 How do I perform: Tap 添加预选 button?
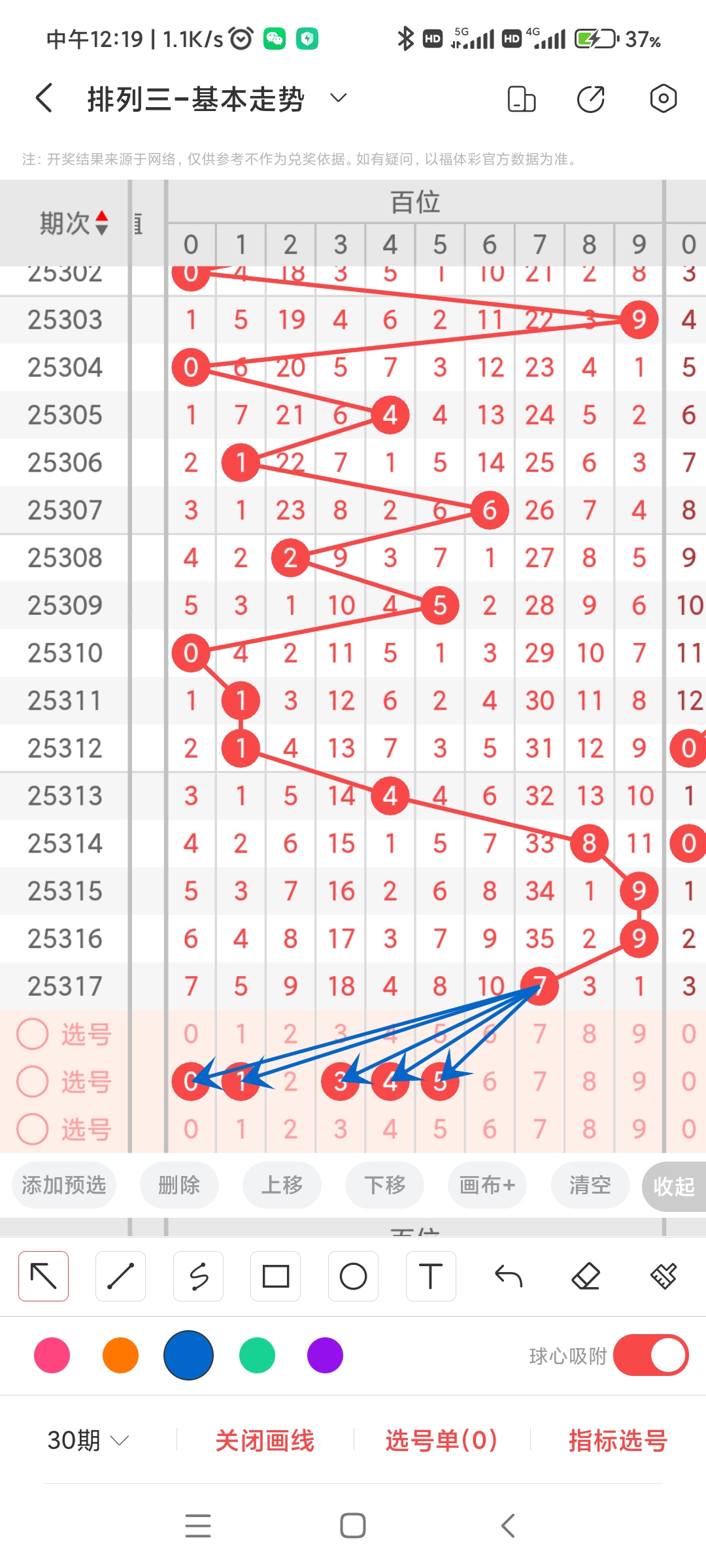[64, 1185]
